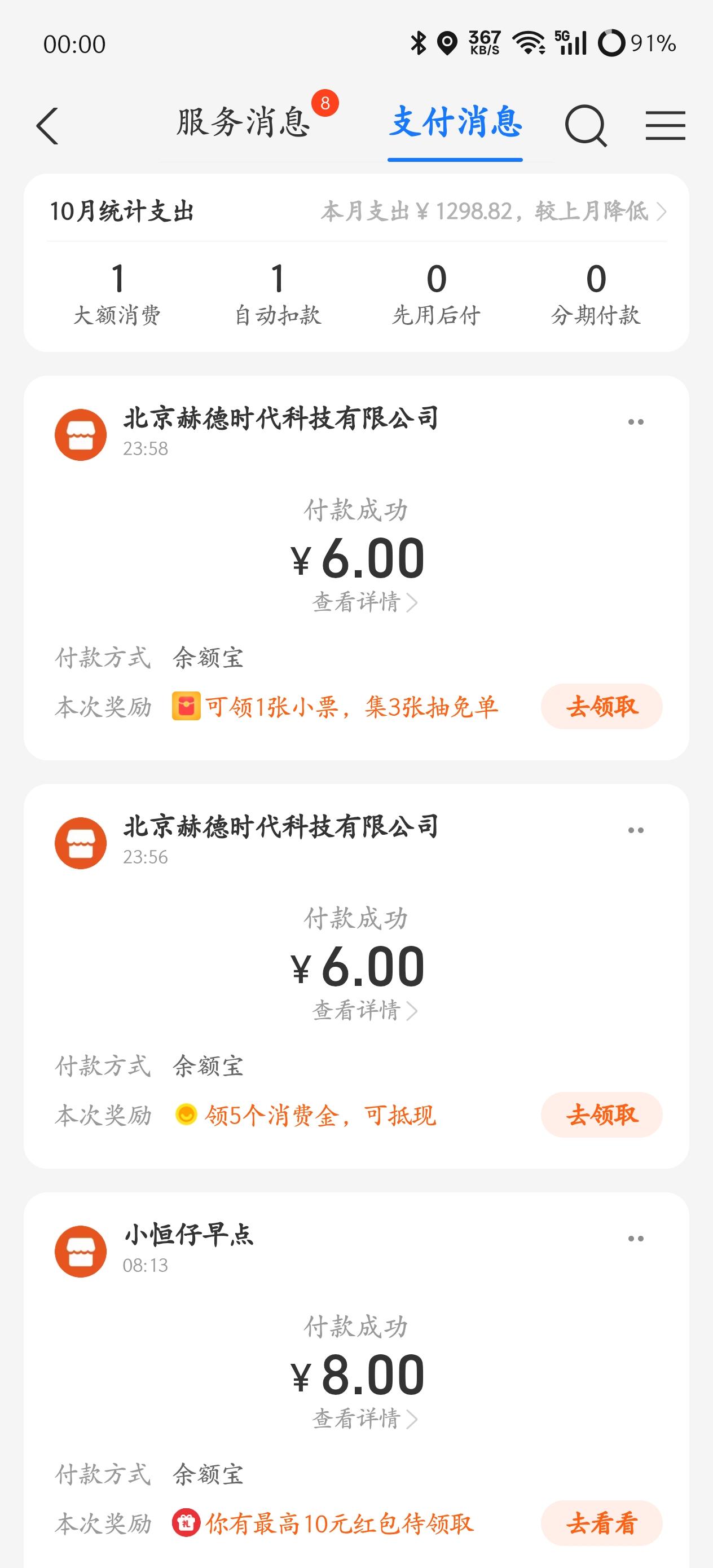View details of the 23:56 ¥6.00 payment
The image size is (713, 1568).
[x=364, y=1010]
